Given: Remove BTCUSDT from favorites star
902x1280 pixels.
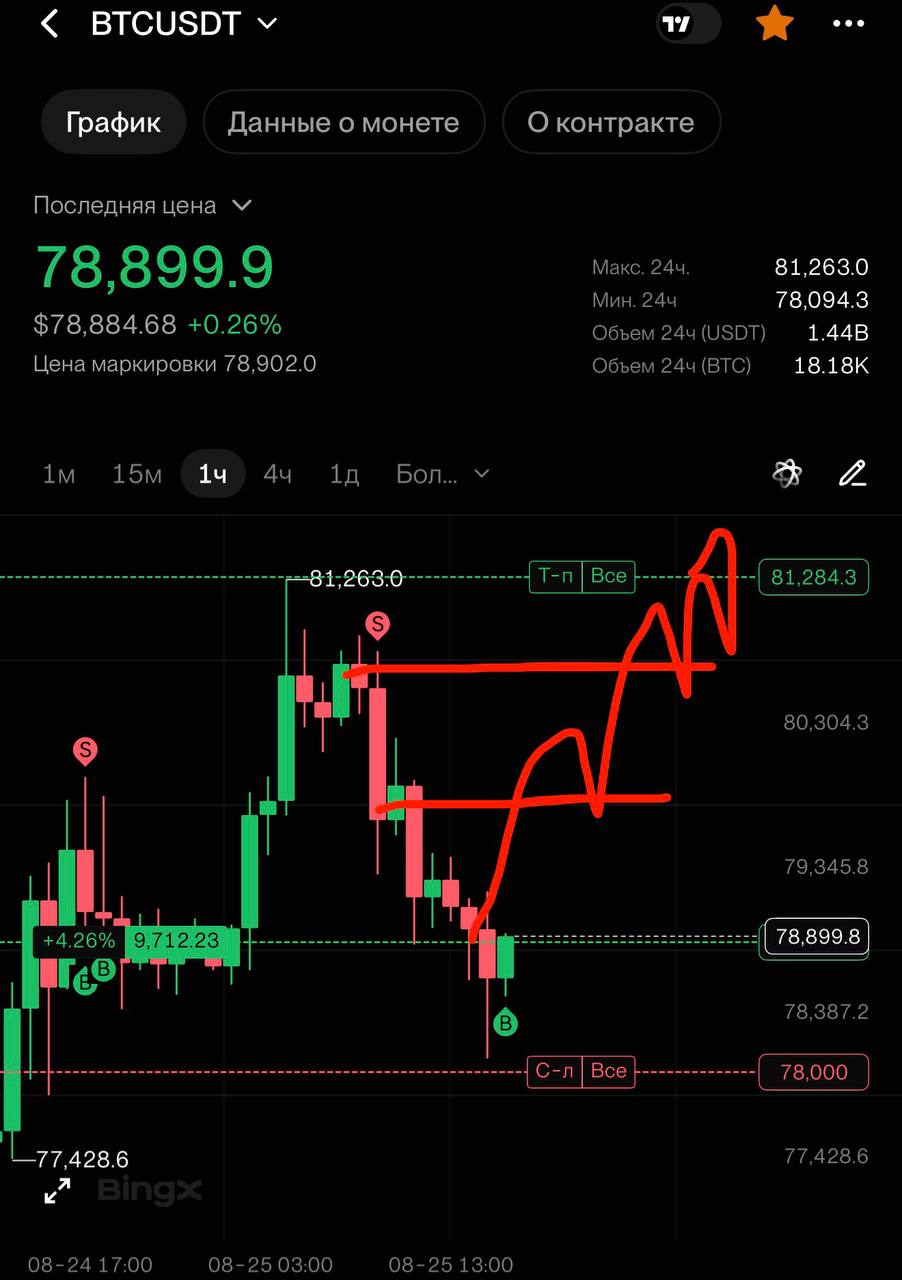Looking at the screenshot, I should click(775, 24).
